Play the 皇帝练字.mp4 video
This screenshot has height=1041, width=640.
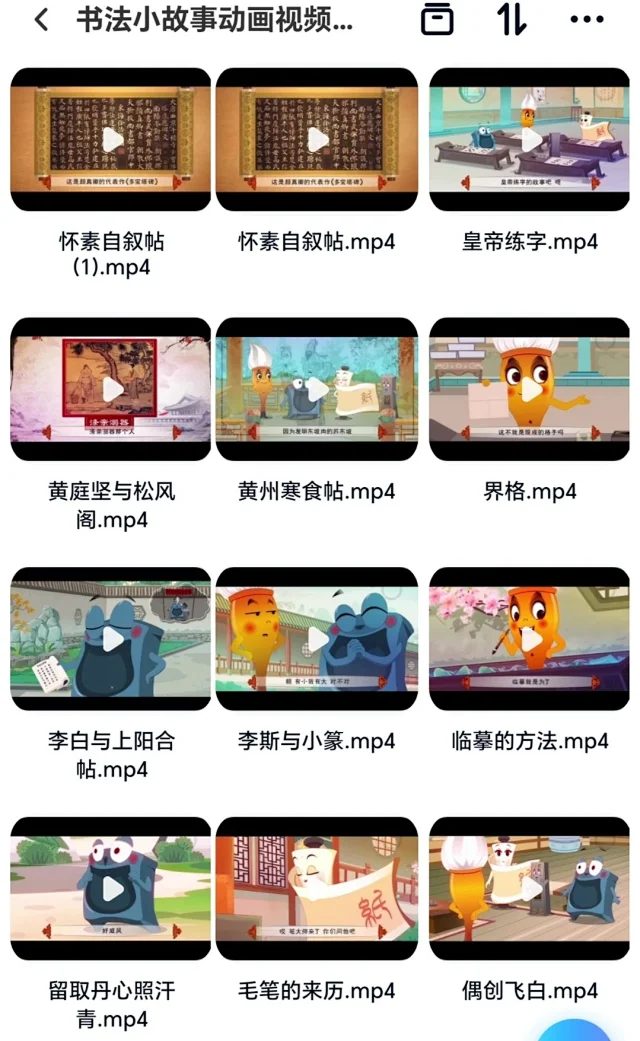(529, 140)
